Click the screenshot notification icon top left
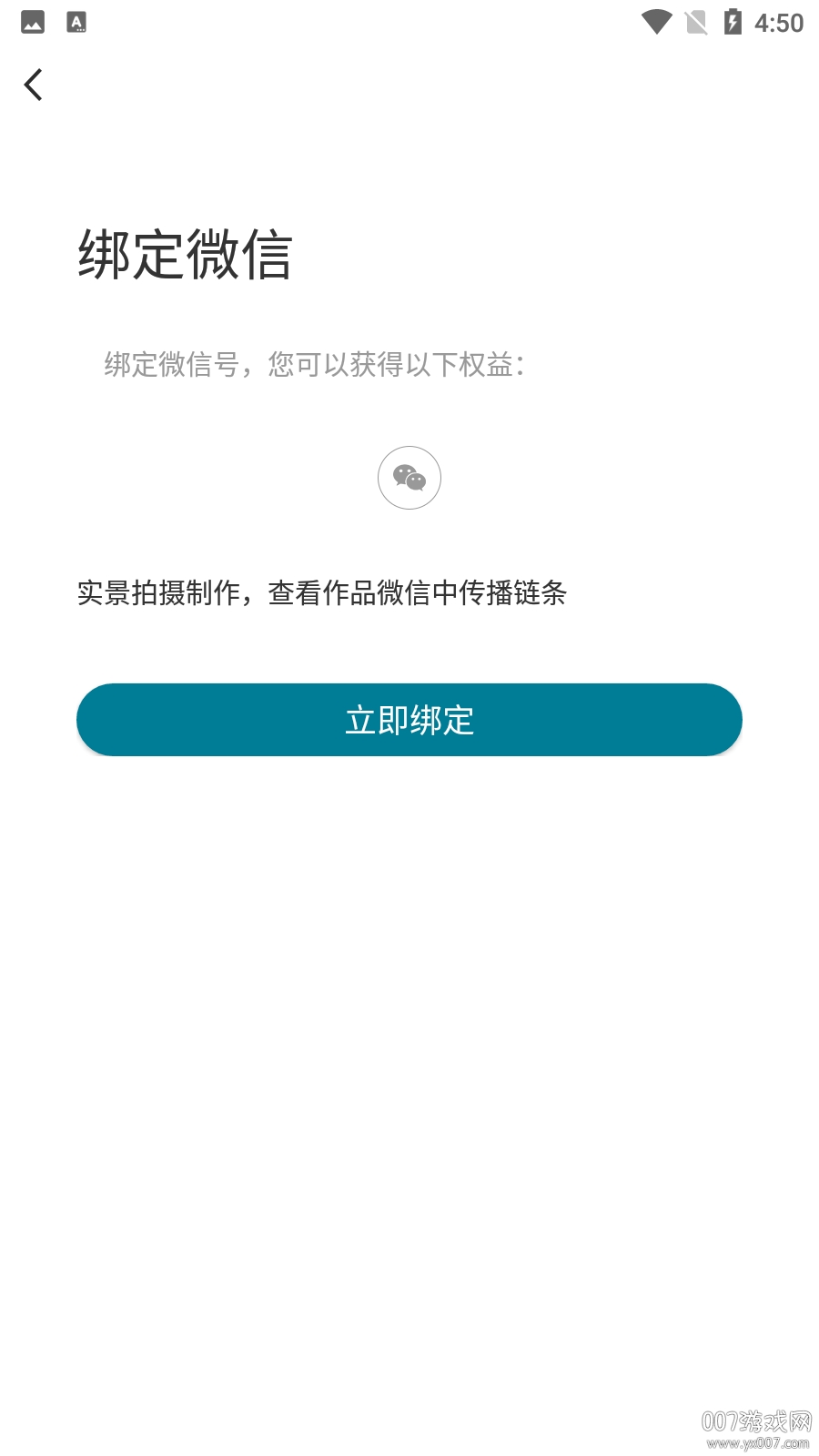819x1456 pixels. pos(32,20)
